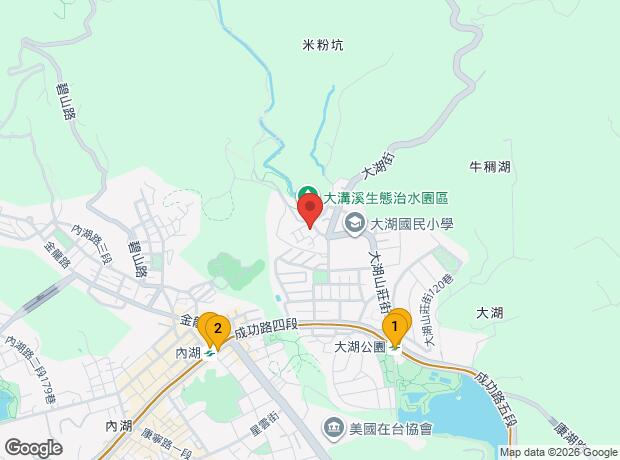Tap the orange marker numbered 1
The height and width of the screenshot is (460, 620).
[396, 324]
